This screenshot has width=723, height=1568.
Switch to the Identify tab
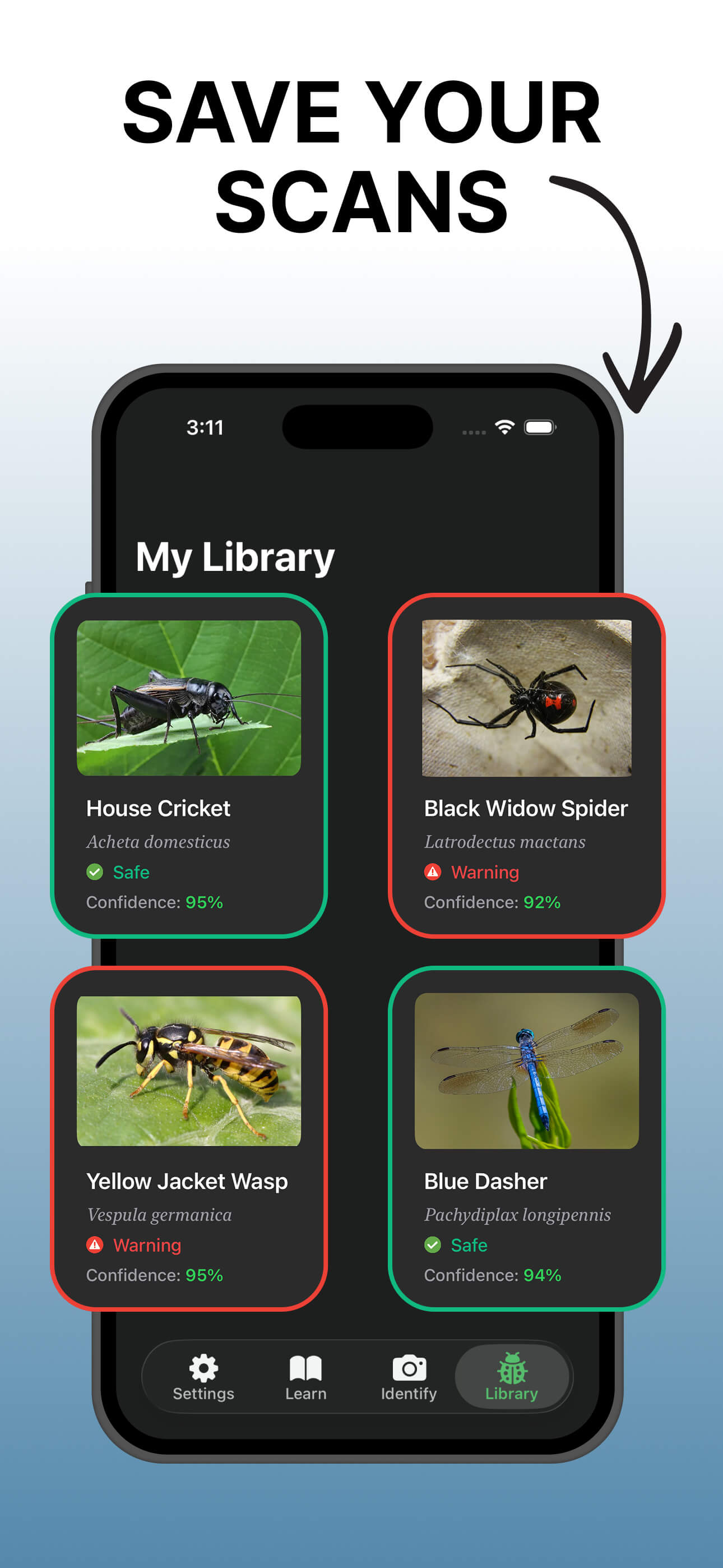pos(409,1382)
